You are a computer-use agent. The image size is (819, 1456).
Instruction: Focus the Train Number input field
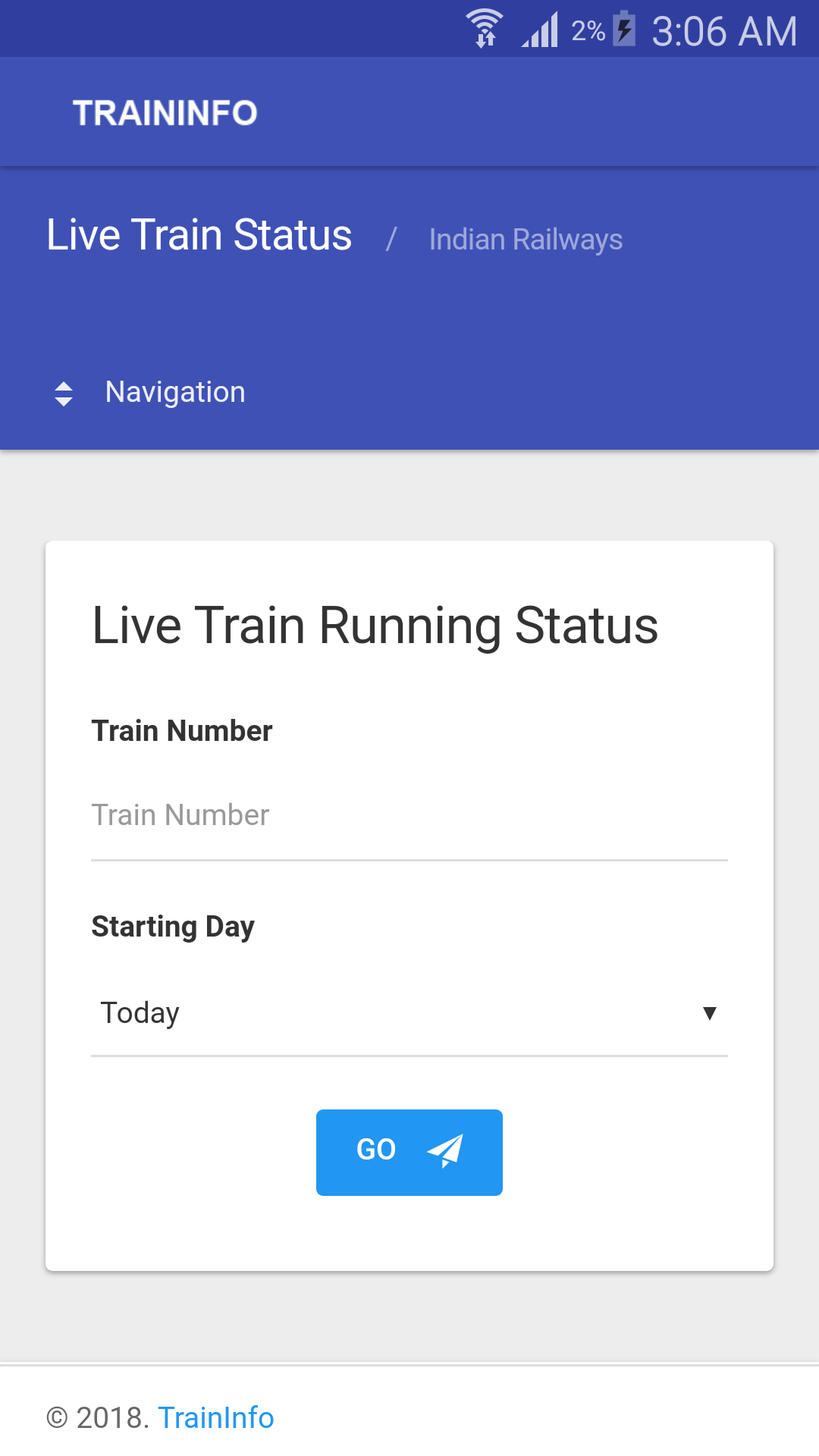[x=409, y=816]
